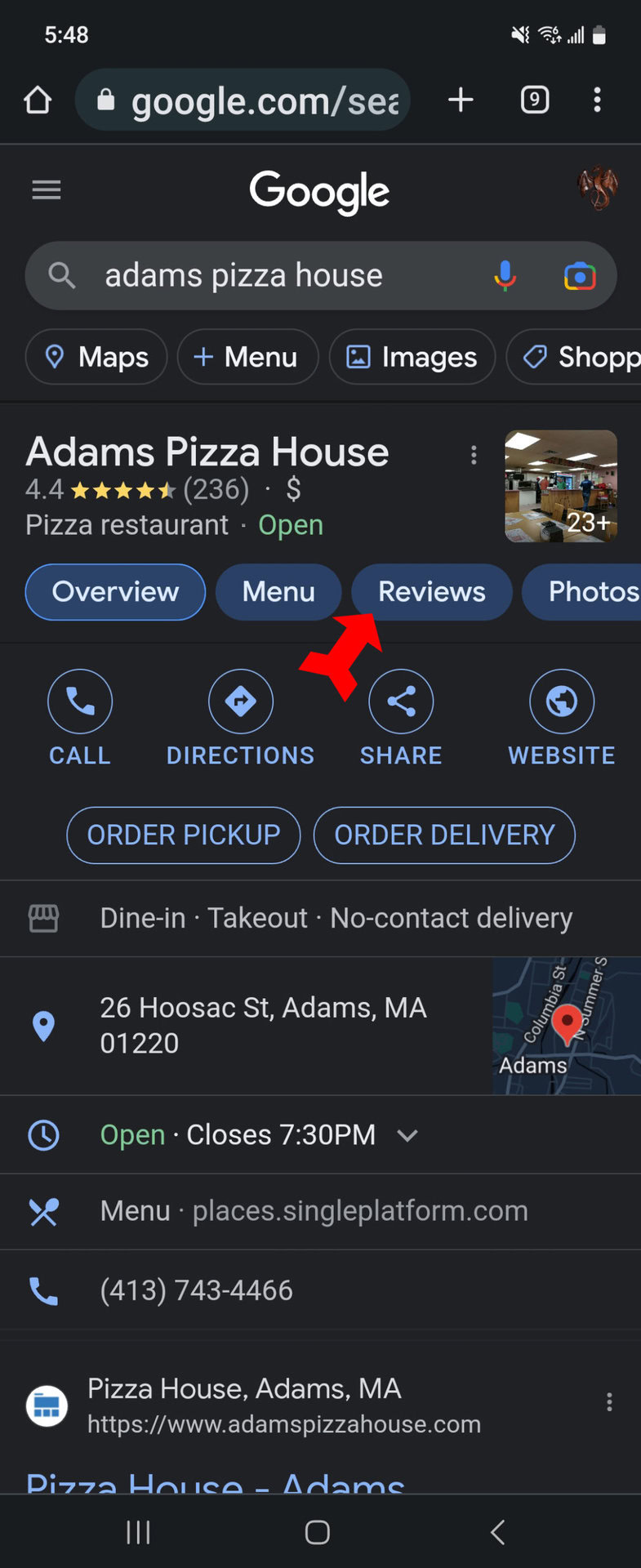Start an order for pickup
The width and height of the screenshot is (641, 1568).
pyautogui.click(x=184, y=835)
